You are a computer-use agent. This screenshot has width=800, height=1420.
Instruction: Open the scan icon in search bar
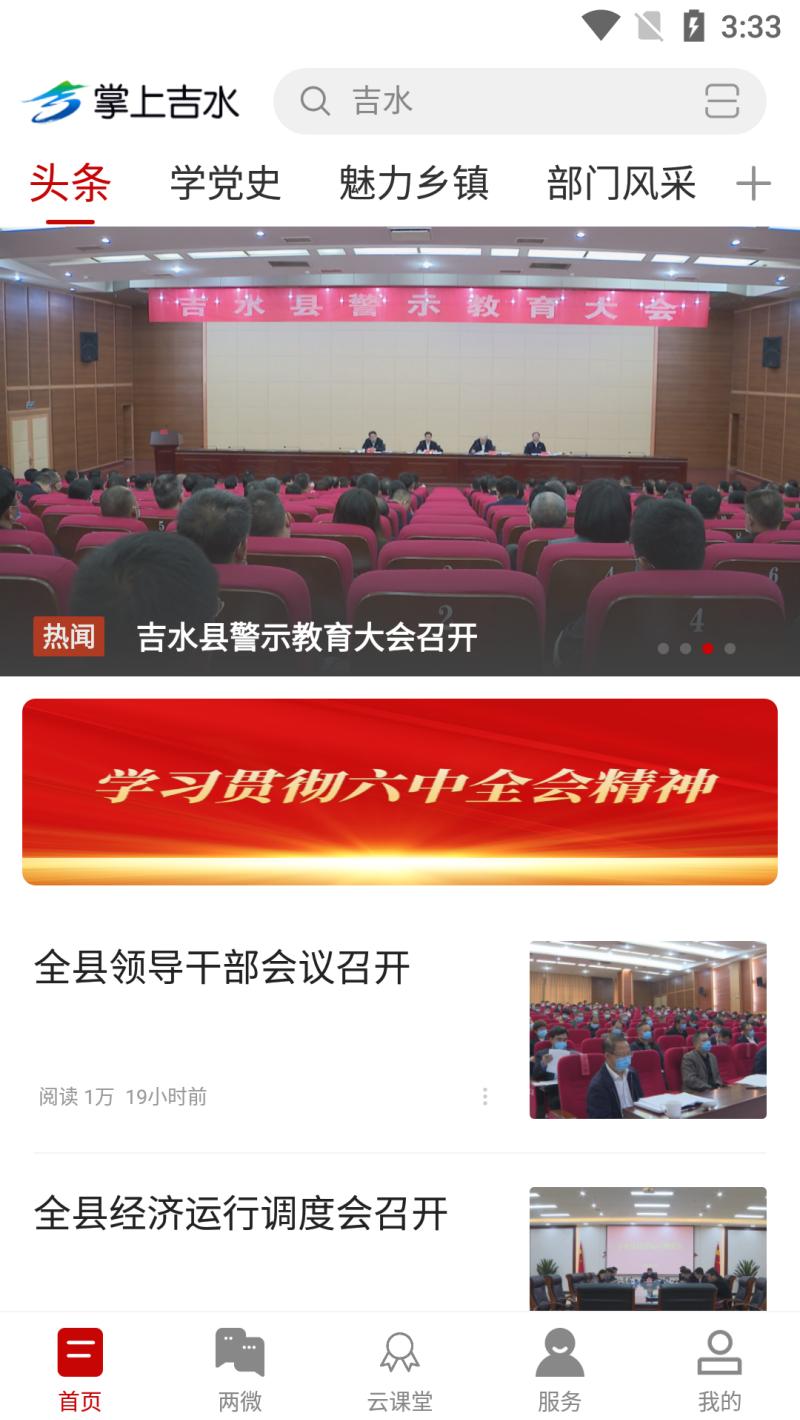(721, 101)
